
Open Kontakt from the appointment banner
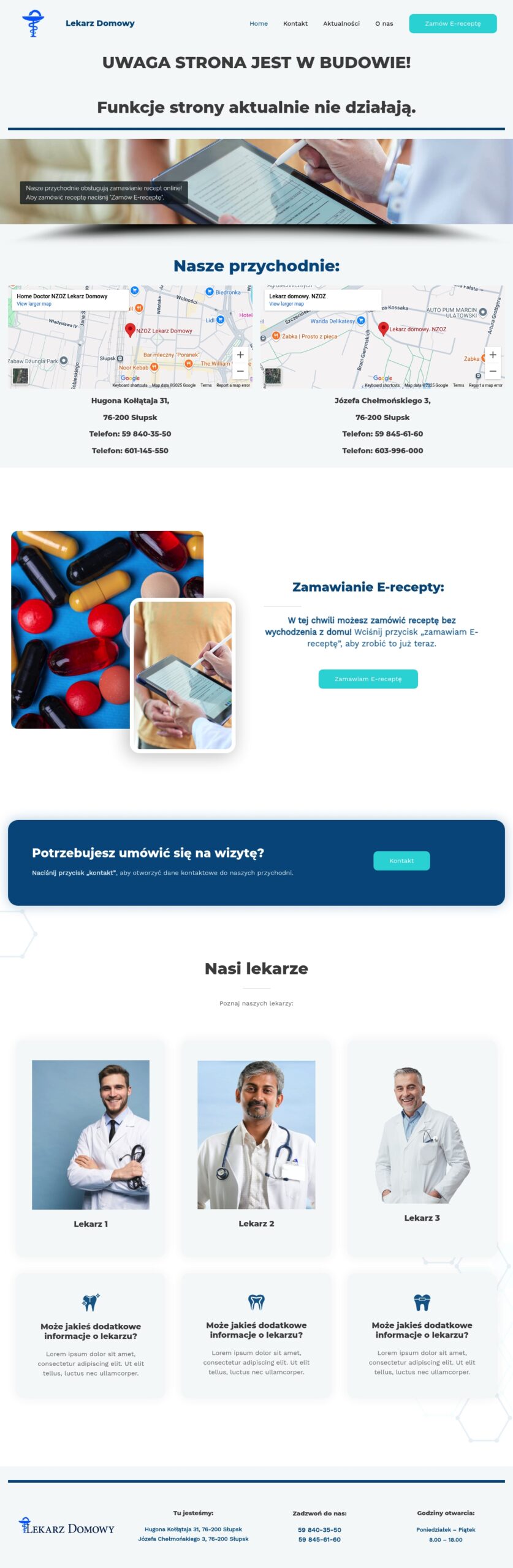[x=401, y=860]
